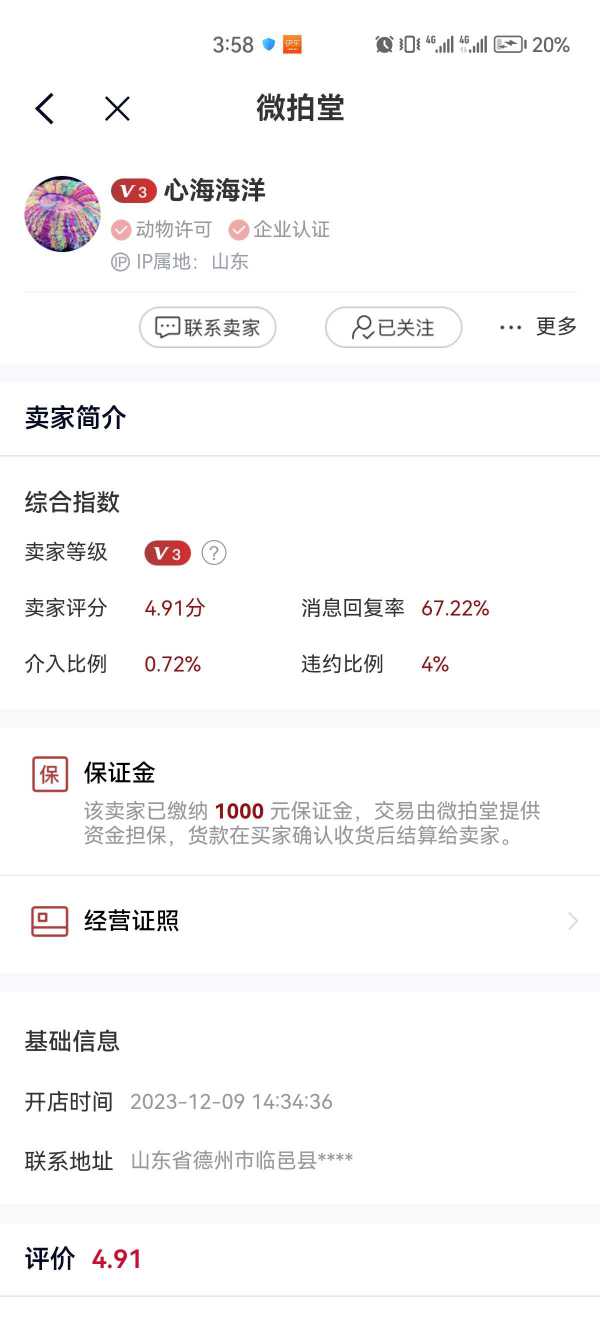The width and height of the screenshot is (600, 1320).
Task: Close the 微拍堂 page with the X
Action: pyautogui.click(x=117, y=109)
